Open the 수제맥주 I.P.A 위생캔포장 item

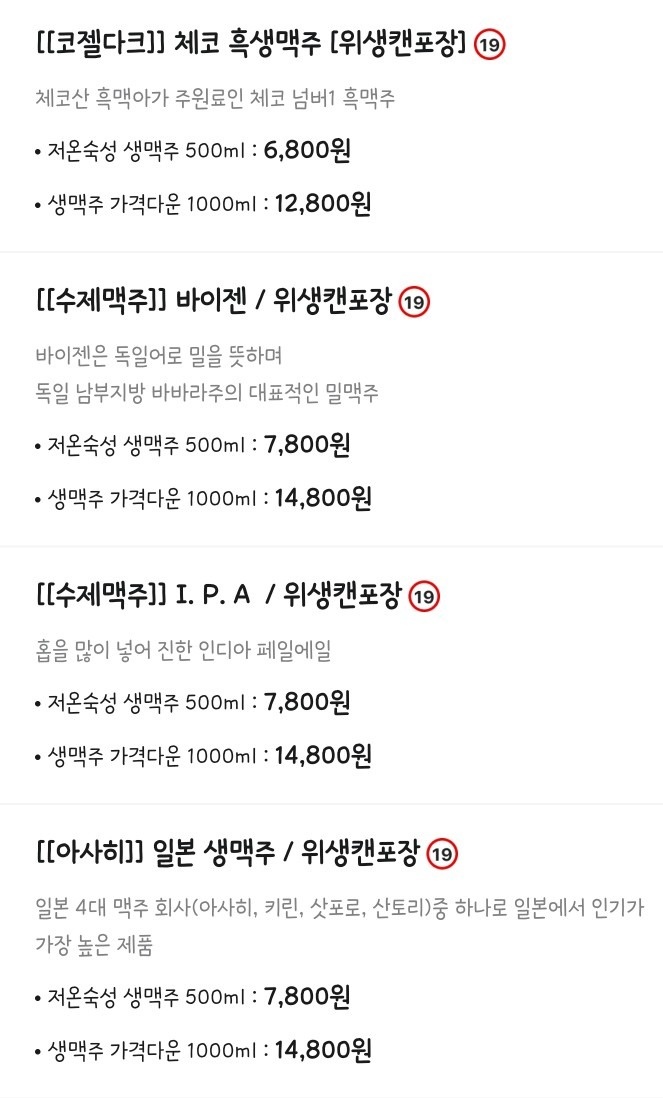coord(218,597)
